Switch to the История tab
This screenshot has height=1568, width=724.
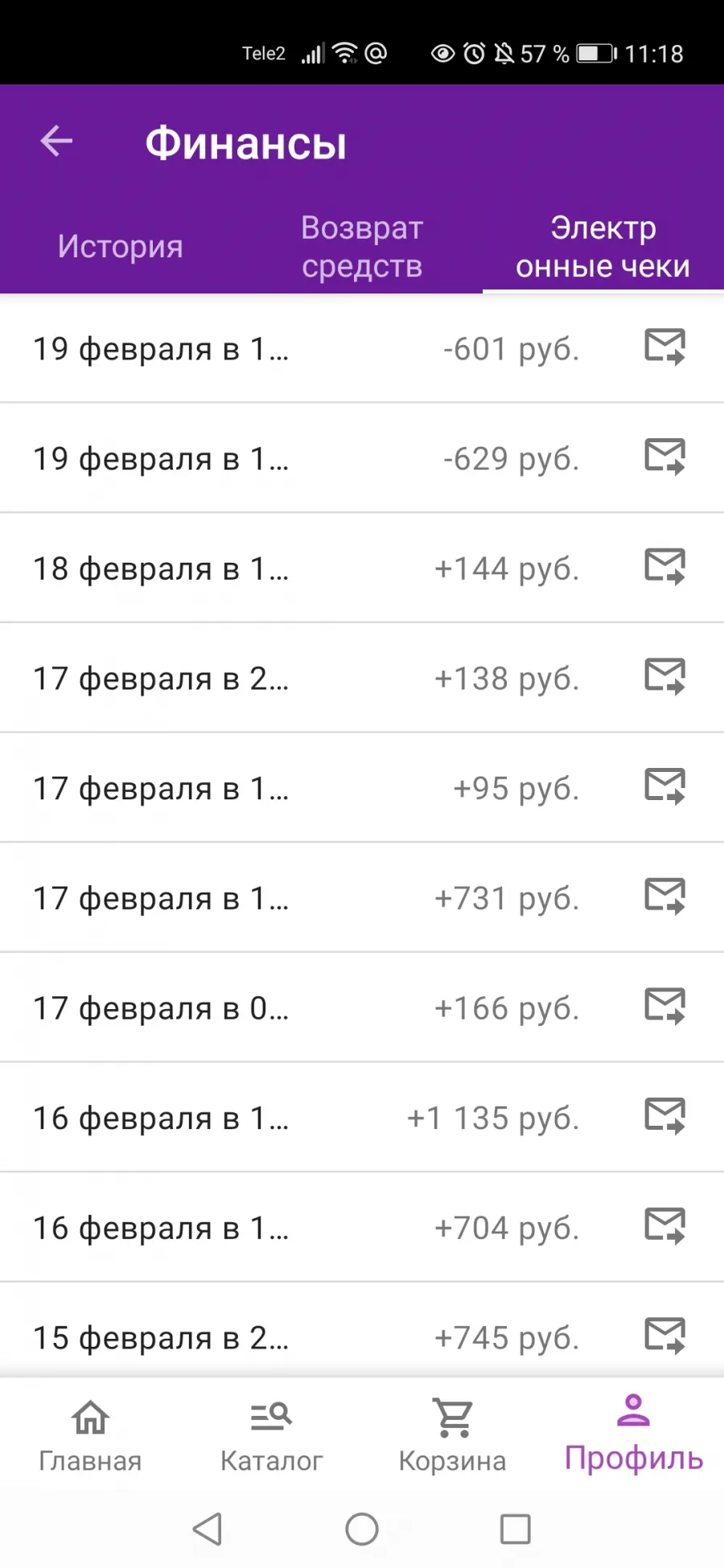(x=121, y=246)
